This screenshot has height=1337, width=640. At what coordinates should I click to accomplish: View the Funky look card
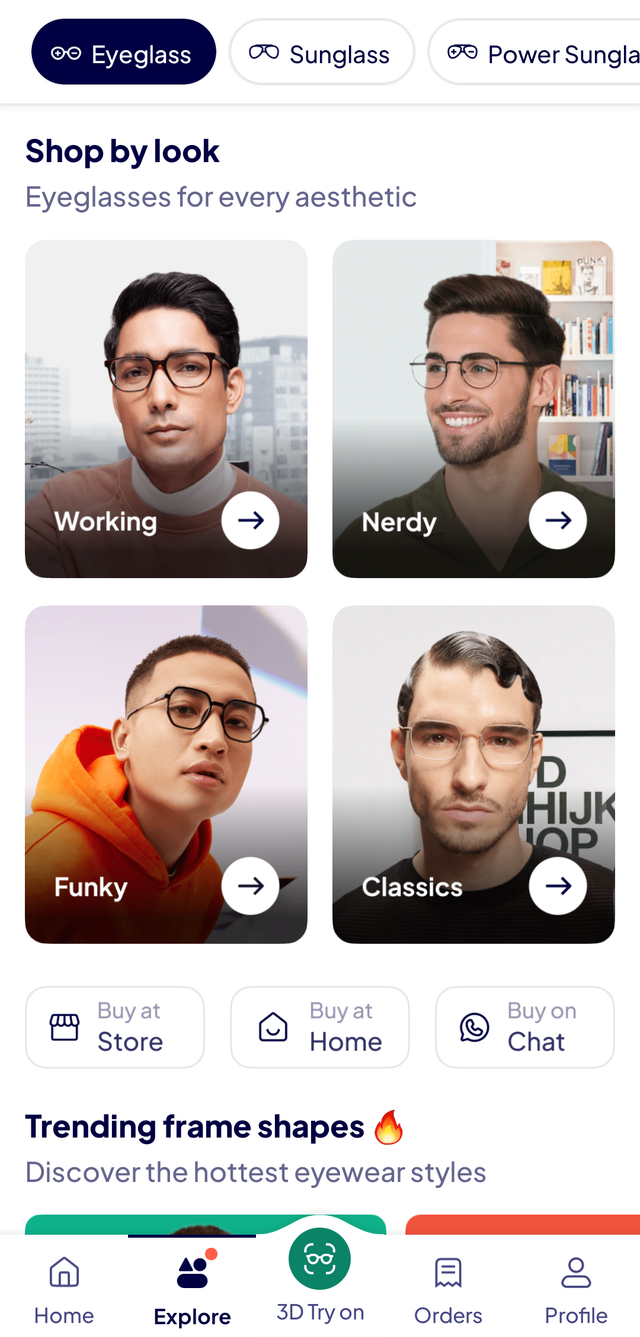(x=166, y=774)
